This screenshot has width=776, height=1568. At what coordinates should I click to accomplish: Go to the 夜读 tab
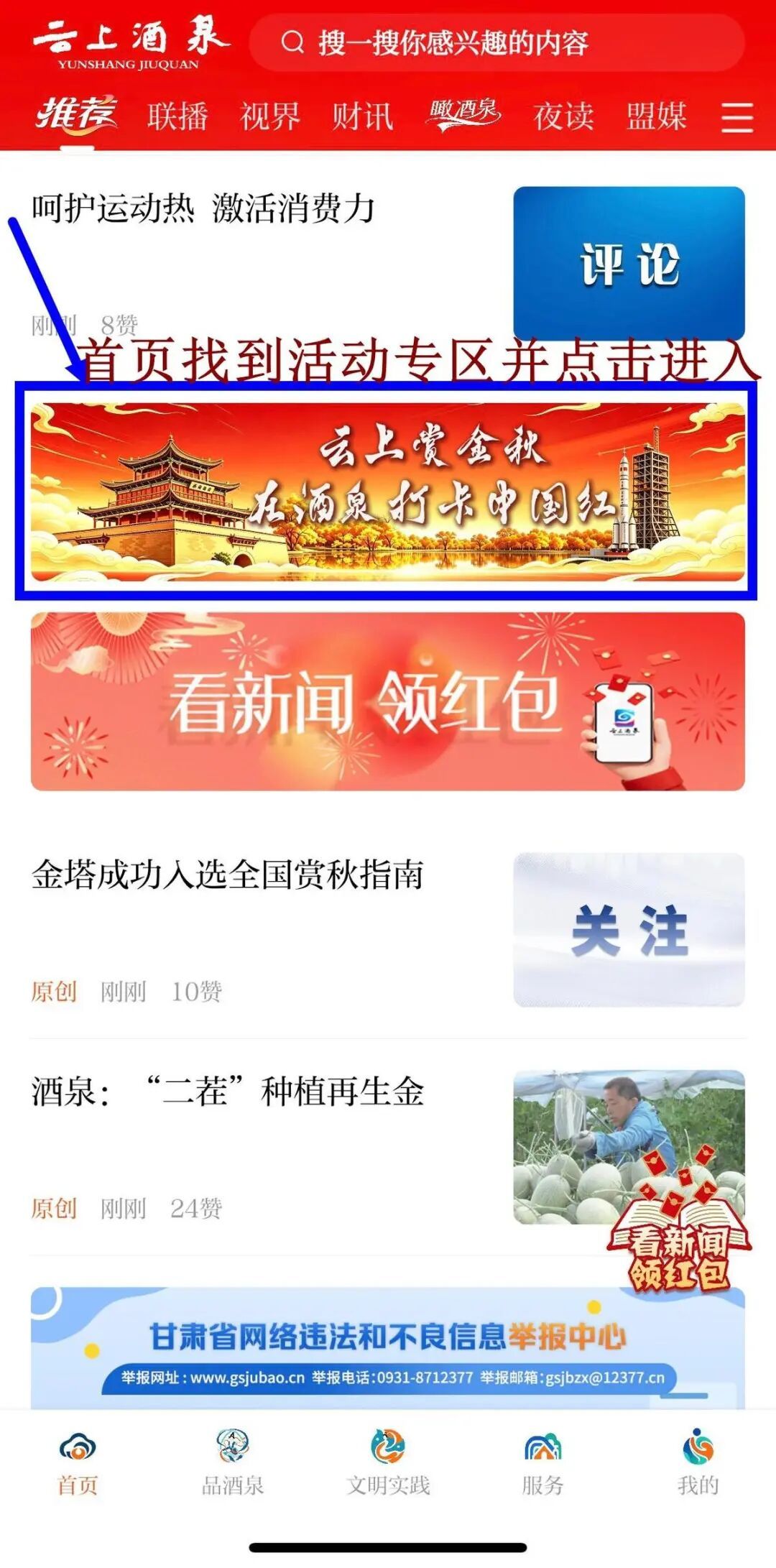pyautogui.click(x=563, y=116)
